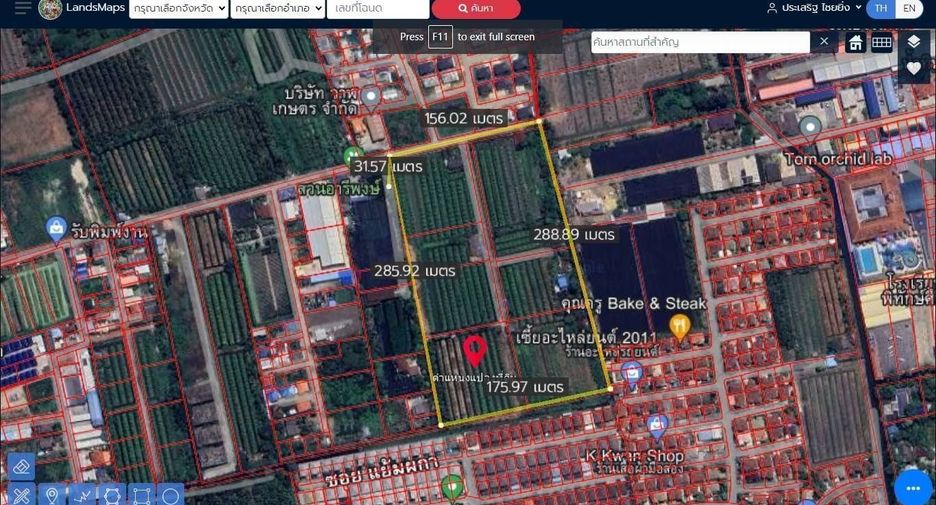Focus the ค้นหาสถานที่สำคัญ place search box
The width and height of the screenshot is (936, 505).
pyautogui.click(x=700, y=42)
